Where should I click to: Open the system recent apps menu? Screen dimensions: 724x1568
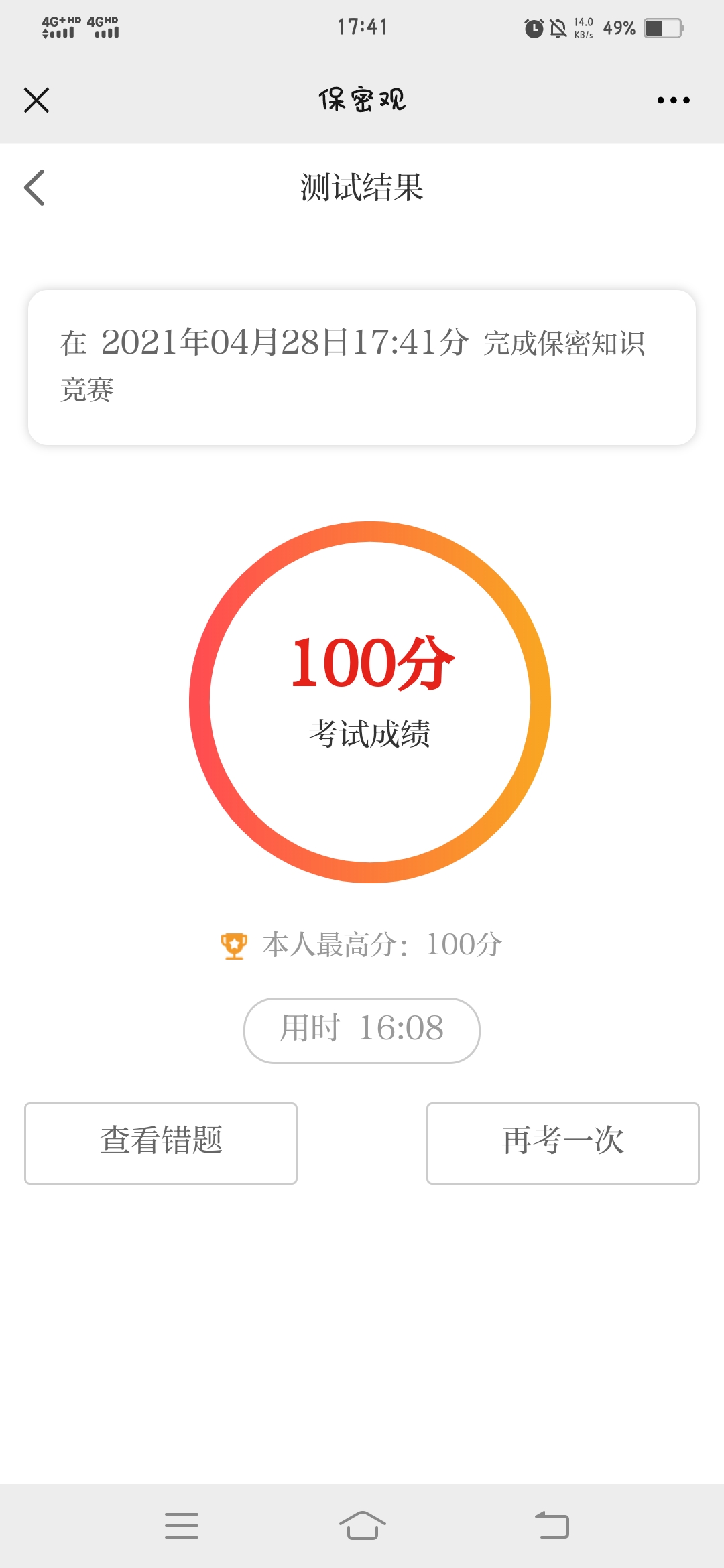182,1526
